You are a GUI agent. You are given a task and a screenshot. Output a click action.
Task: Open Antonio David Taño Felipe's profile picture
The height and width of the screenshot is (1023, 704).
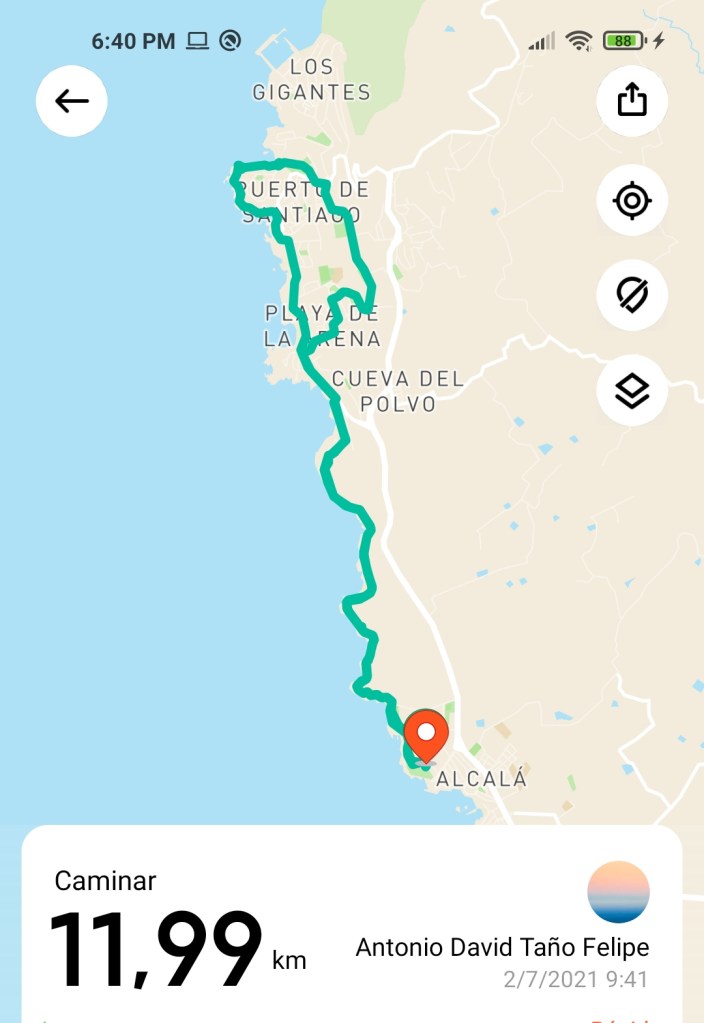pos(618,892)
